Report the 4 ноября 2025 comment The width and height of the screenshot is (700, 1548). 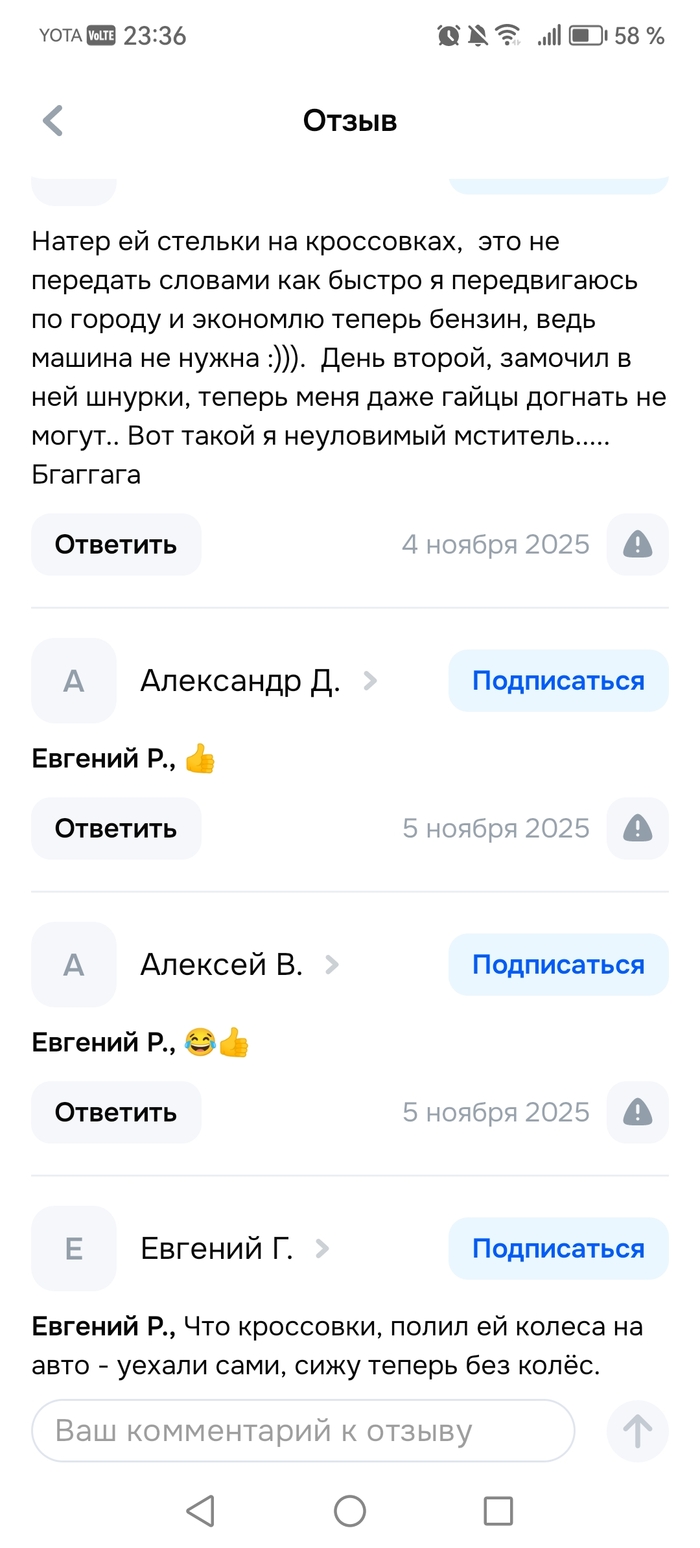point(637,545)
